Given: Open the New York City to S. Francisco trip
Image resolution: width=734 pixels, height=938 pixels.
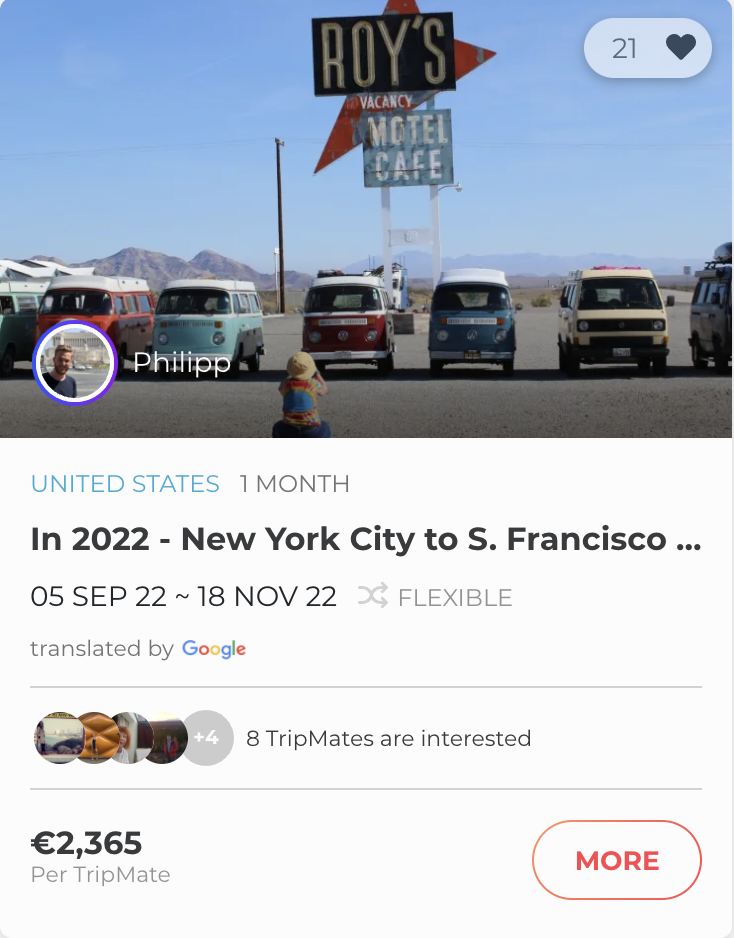Looking at the screenshot, I should [366, 540].
